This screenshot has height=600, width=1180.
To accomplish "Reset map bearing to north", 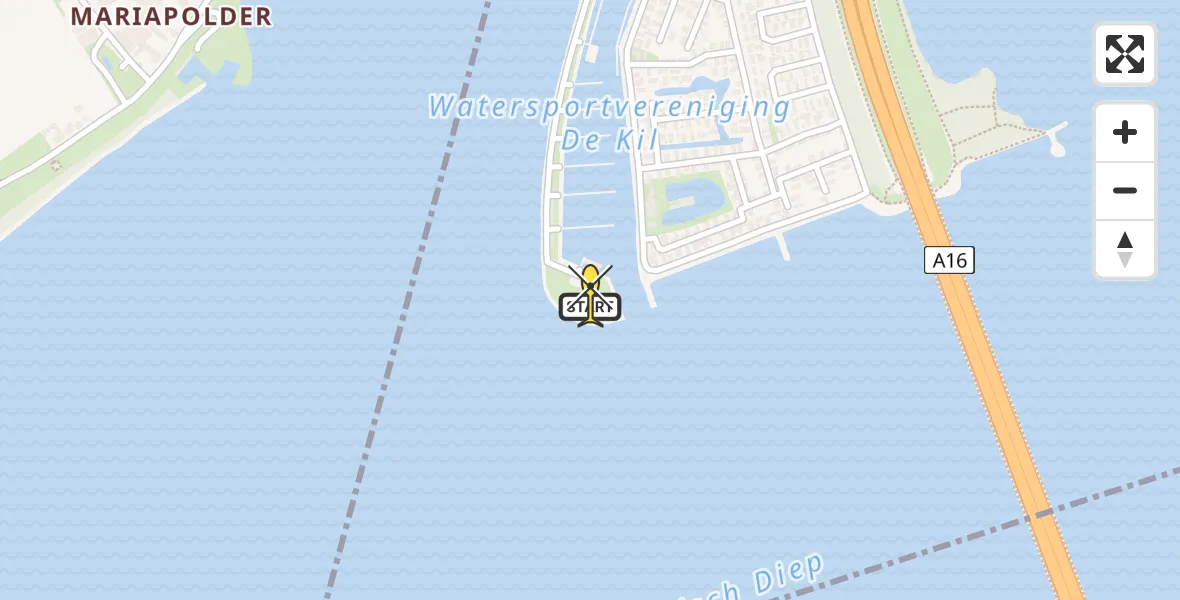I will [1125, 249].
